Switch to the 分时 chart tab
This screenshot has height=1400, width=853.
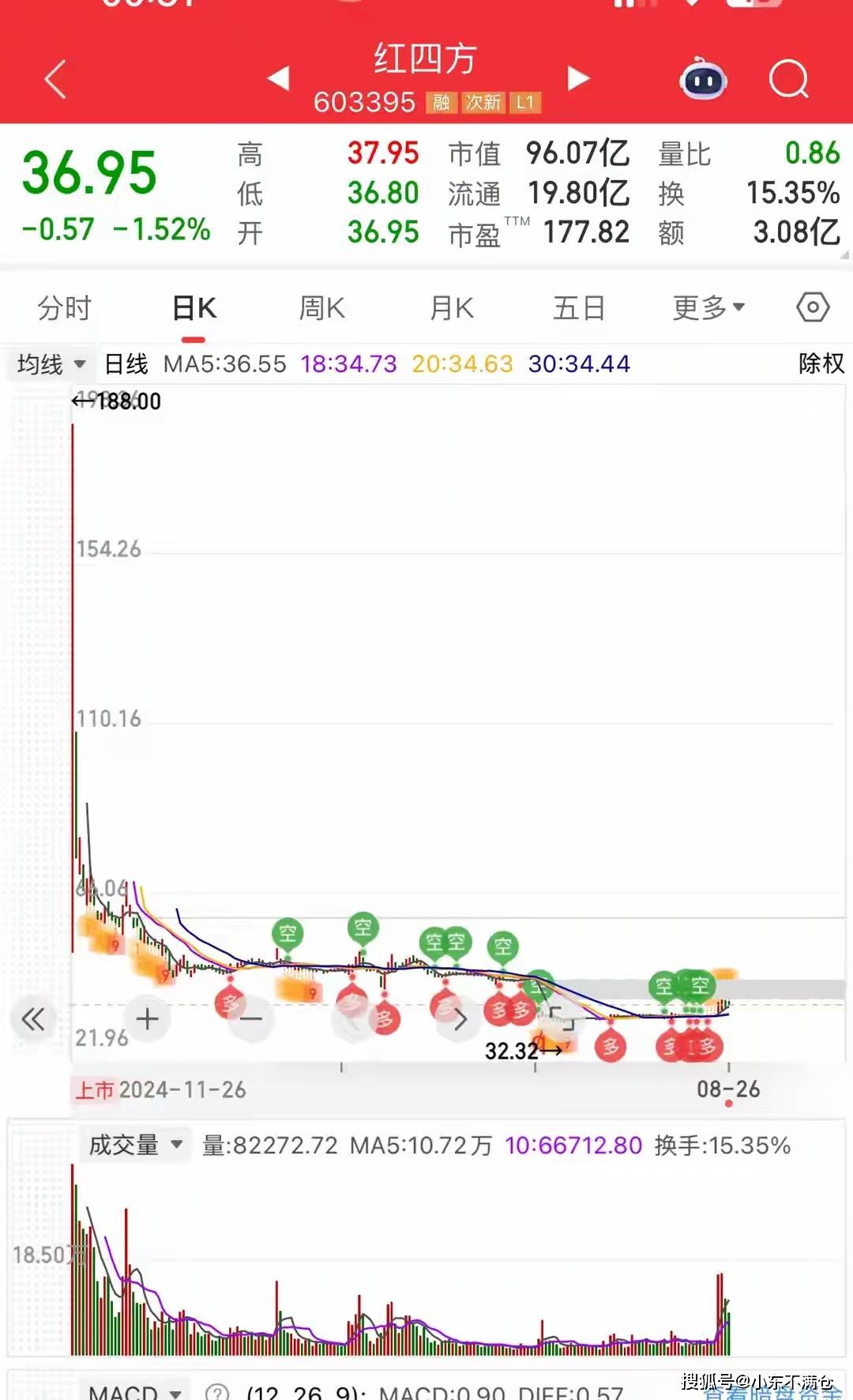tap(65, 307)
